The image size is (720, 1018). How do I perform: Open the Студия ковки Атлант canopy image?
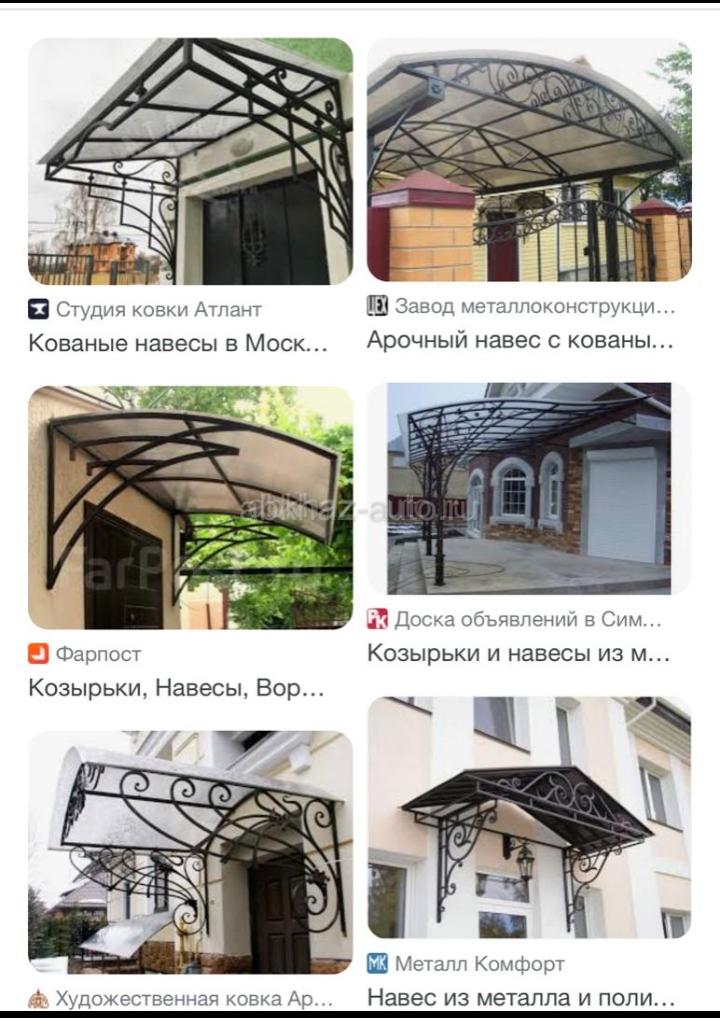pyautogui.click(x=190, y=162)
